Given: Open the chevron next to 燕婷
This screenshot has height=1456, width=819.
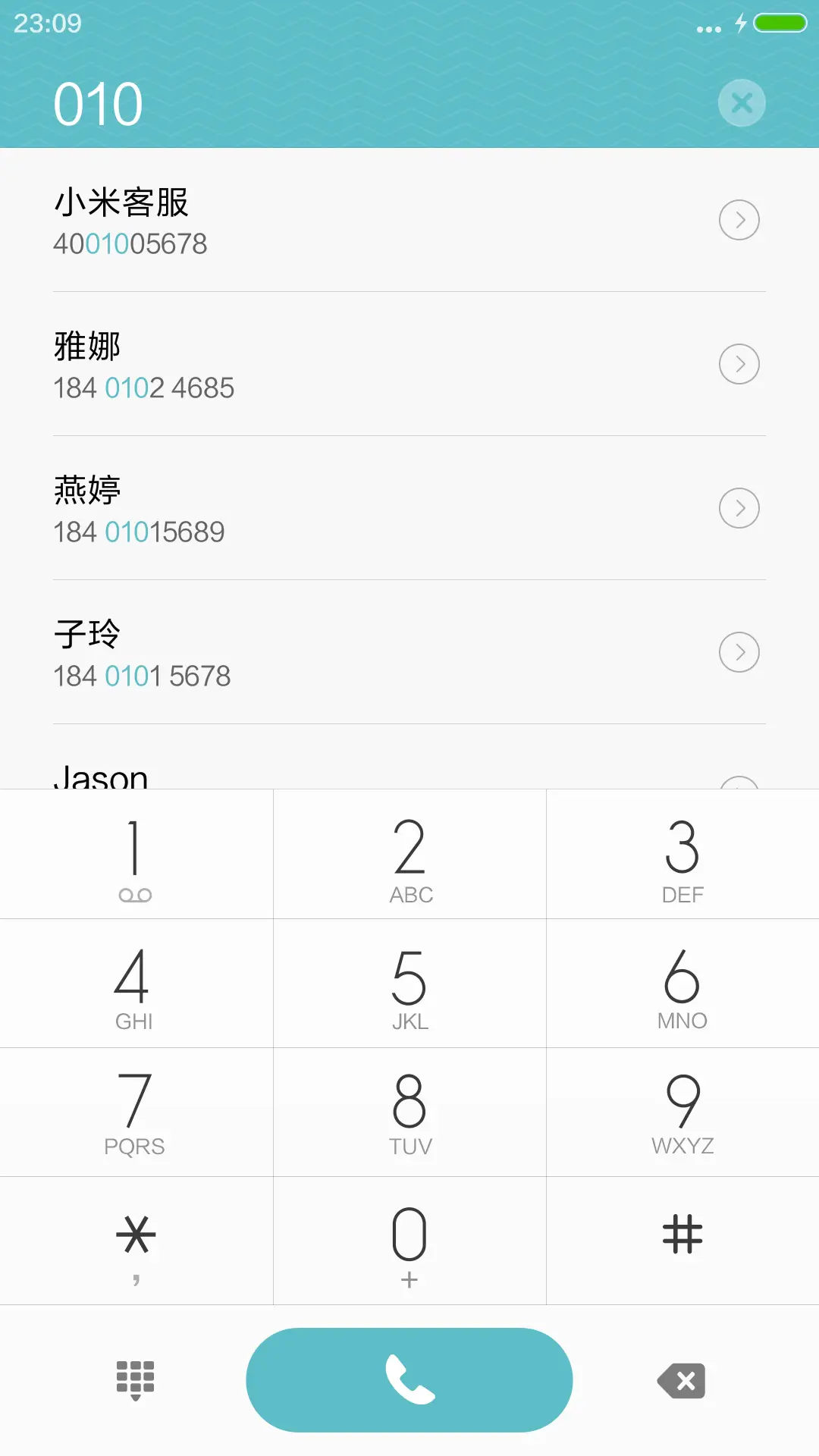Looking at the screenshot, I should point(739,508).
